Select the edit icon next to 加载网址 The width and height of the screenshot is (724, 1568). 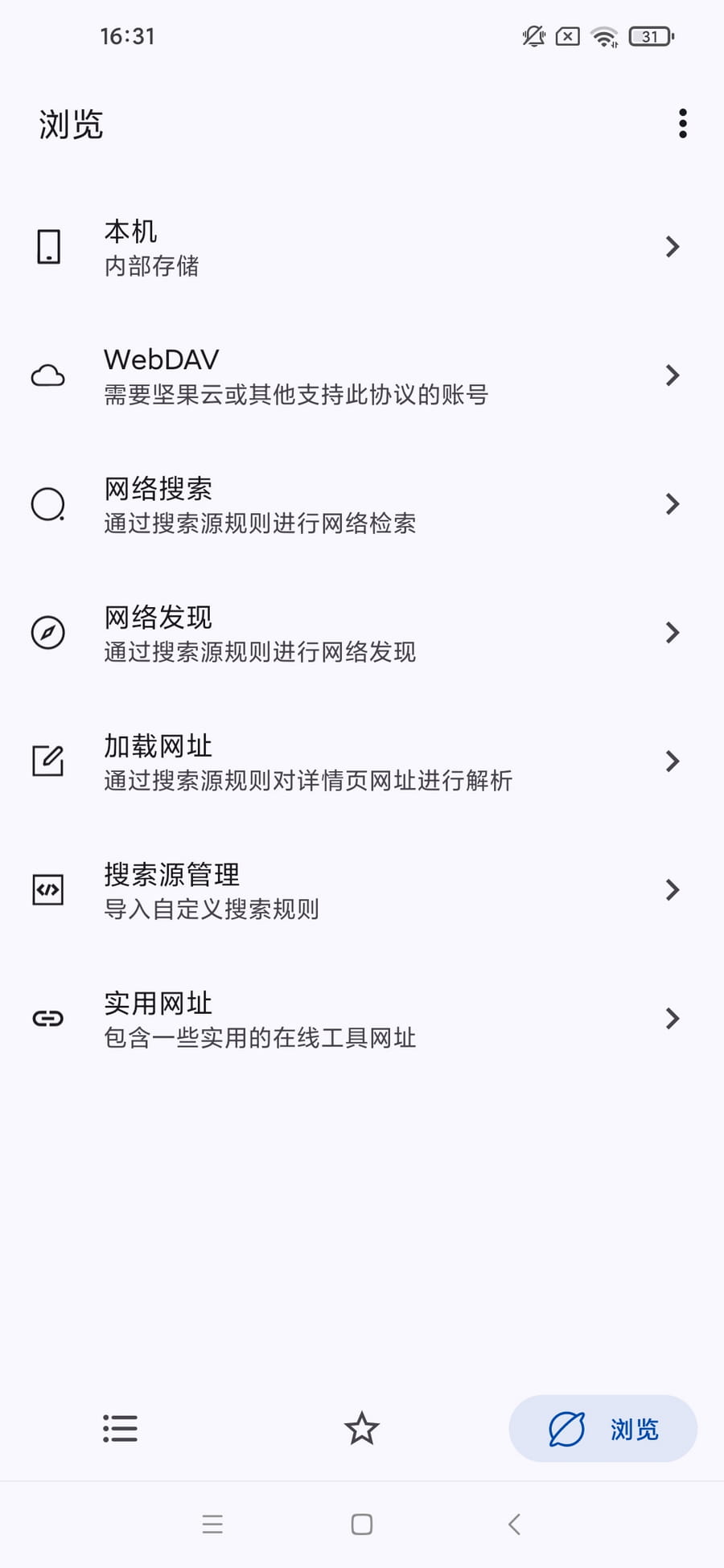[x=47, y=761]
